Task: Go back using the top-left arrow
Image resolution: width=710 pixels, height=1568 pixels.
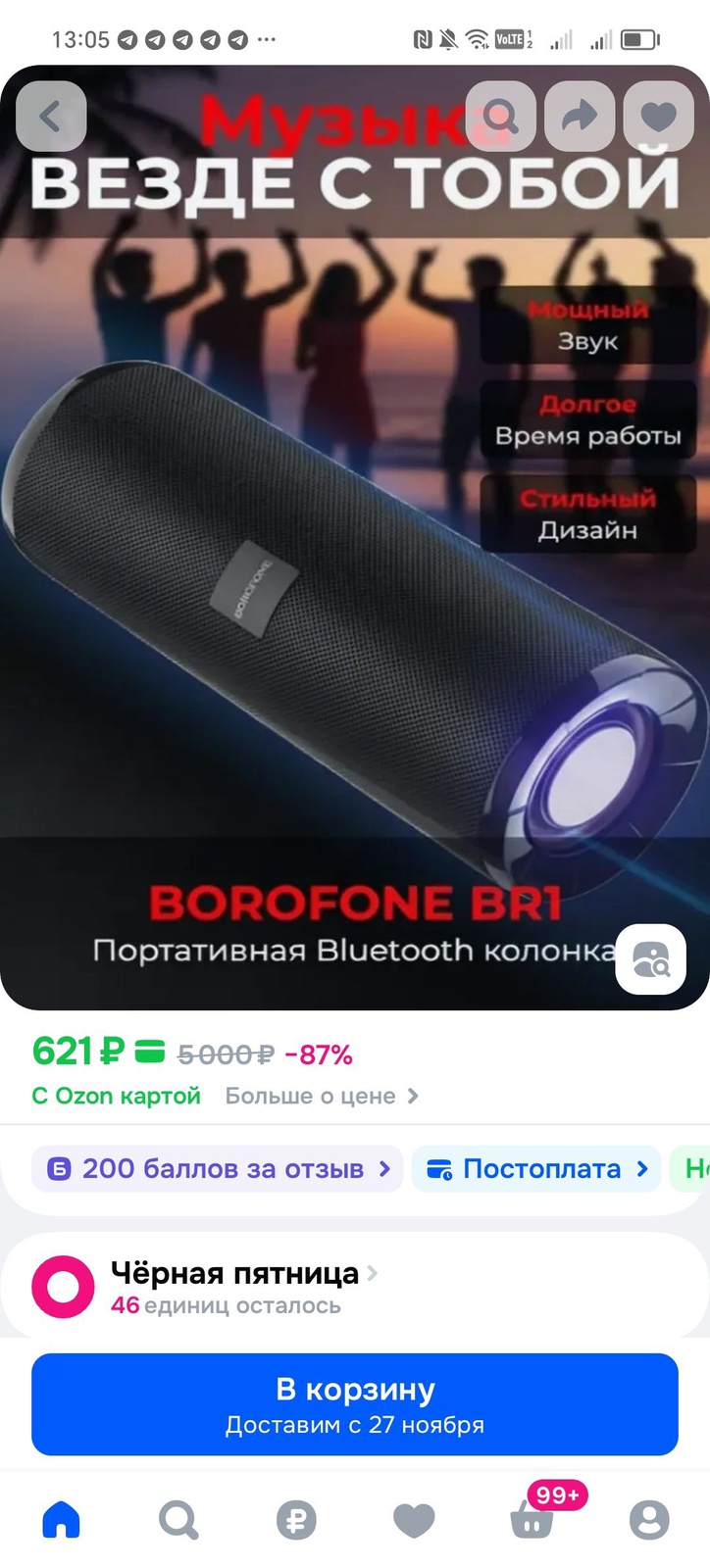Action: click(51, 117)
